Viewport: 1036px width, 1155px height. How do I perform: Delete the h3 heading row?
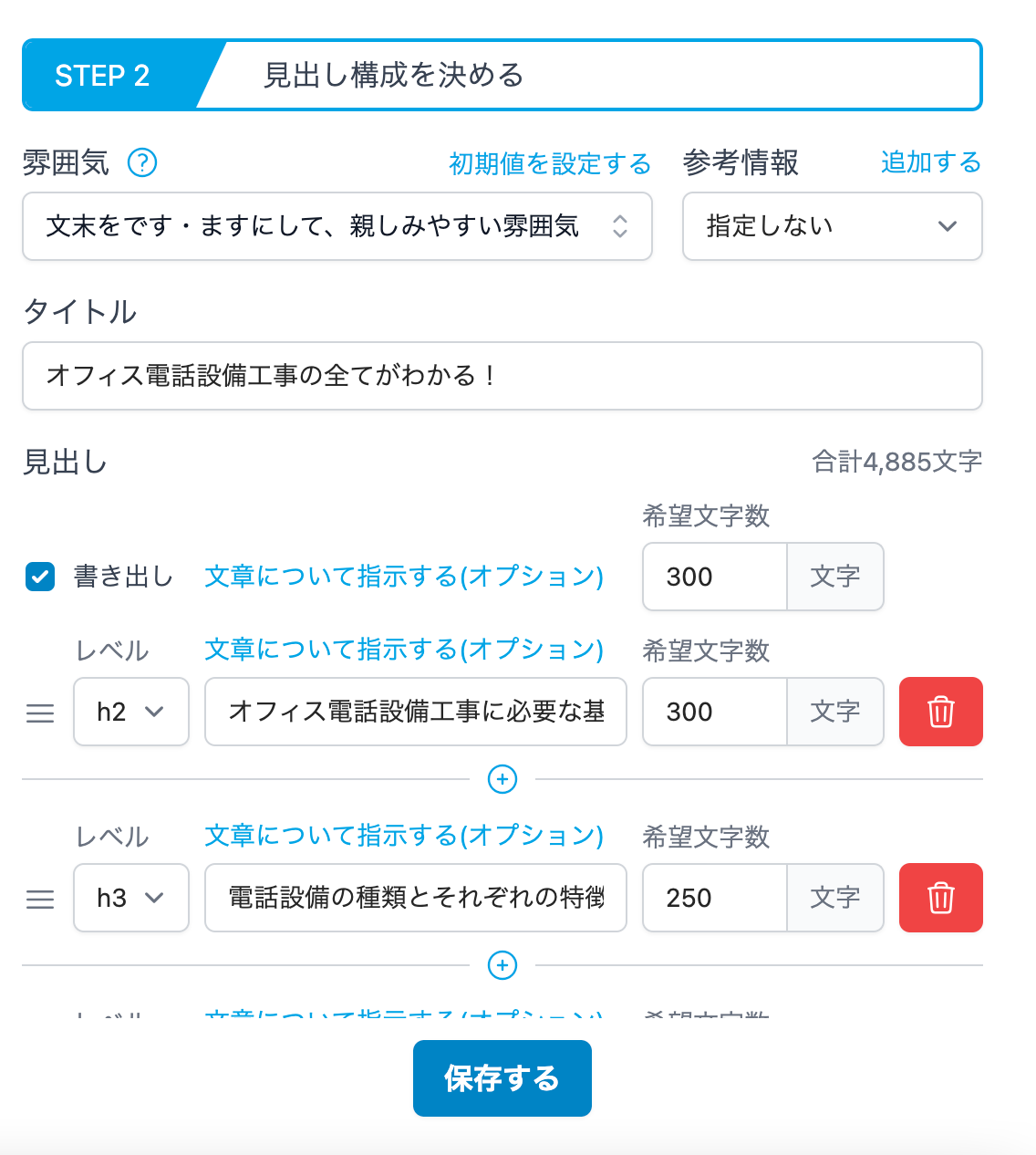pyautogui.click(x=940, y=898)
